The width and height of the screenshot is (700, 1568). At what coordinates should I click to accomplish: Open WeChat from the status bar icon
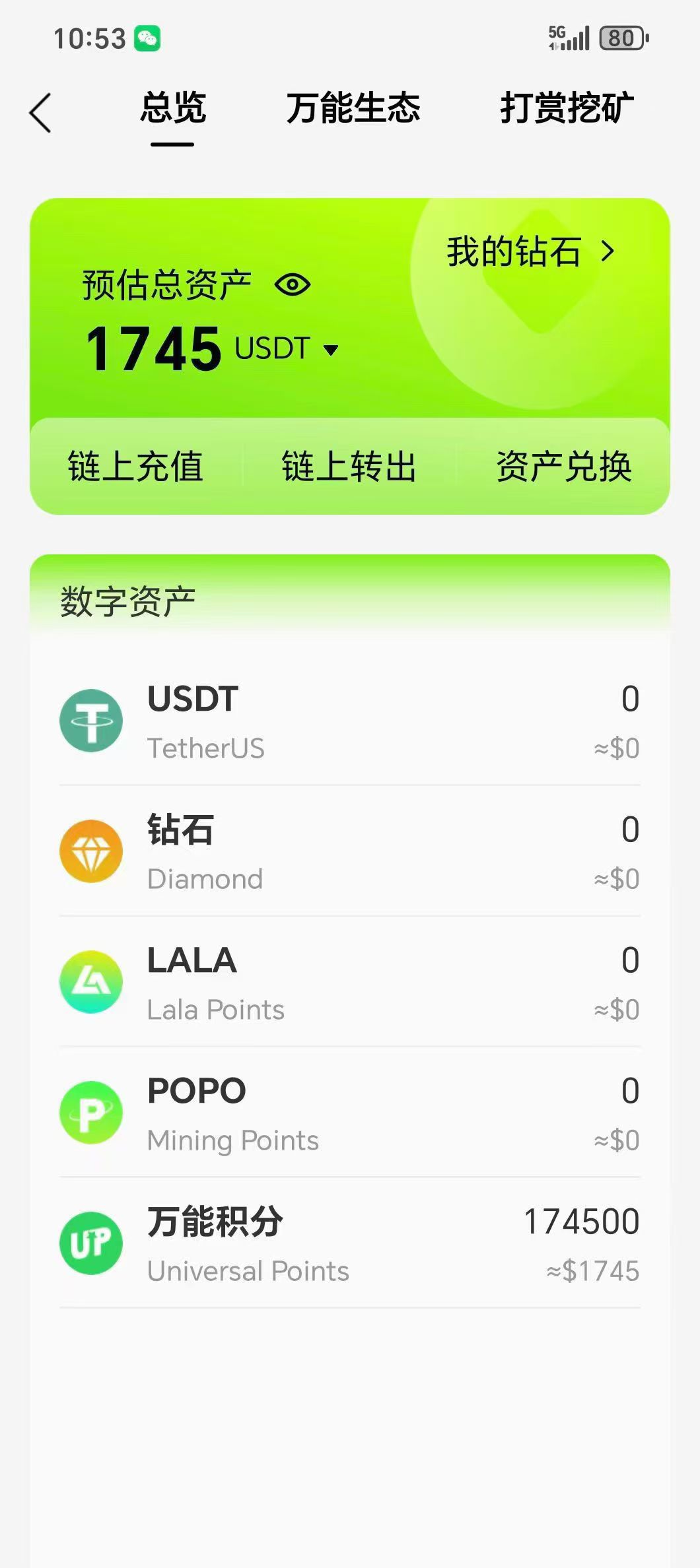coord(148,38)
